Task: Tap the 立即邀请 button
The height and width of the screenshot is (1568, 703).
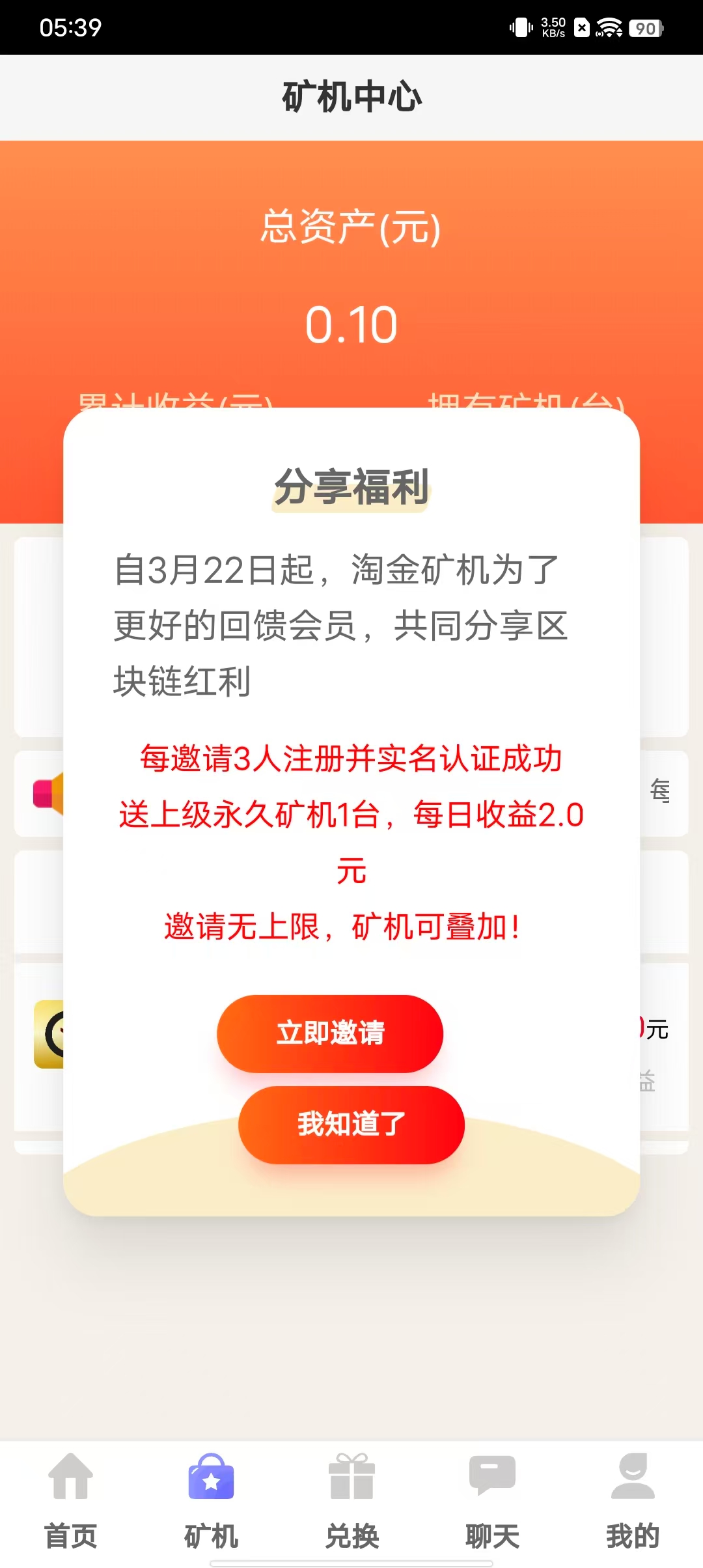Action: pos(330,1033)
